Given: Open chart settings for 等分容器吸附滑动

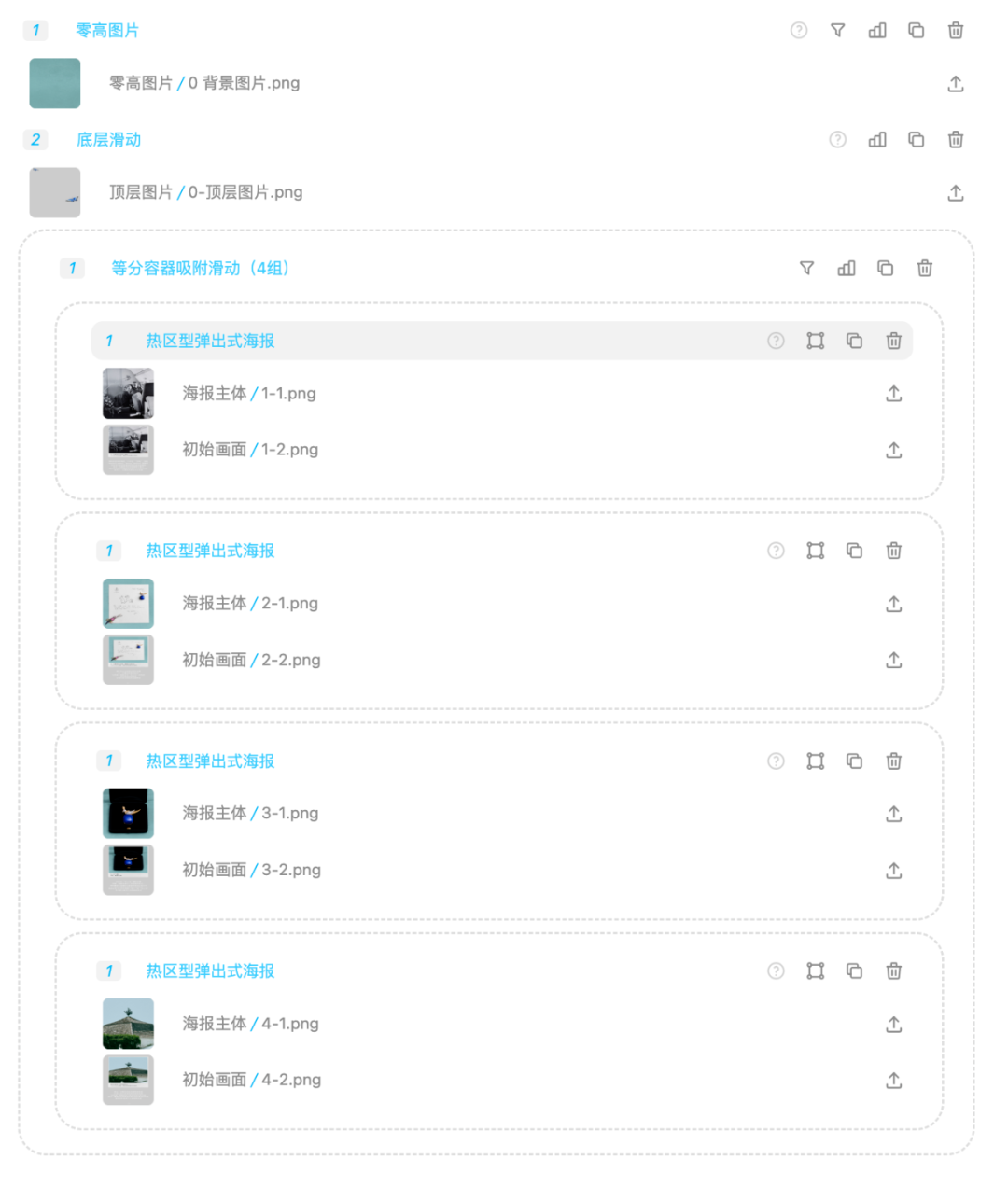Looking at the screenshot, I should click(x=847, y=269).
